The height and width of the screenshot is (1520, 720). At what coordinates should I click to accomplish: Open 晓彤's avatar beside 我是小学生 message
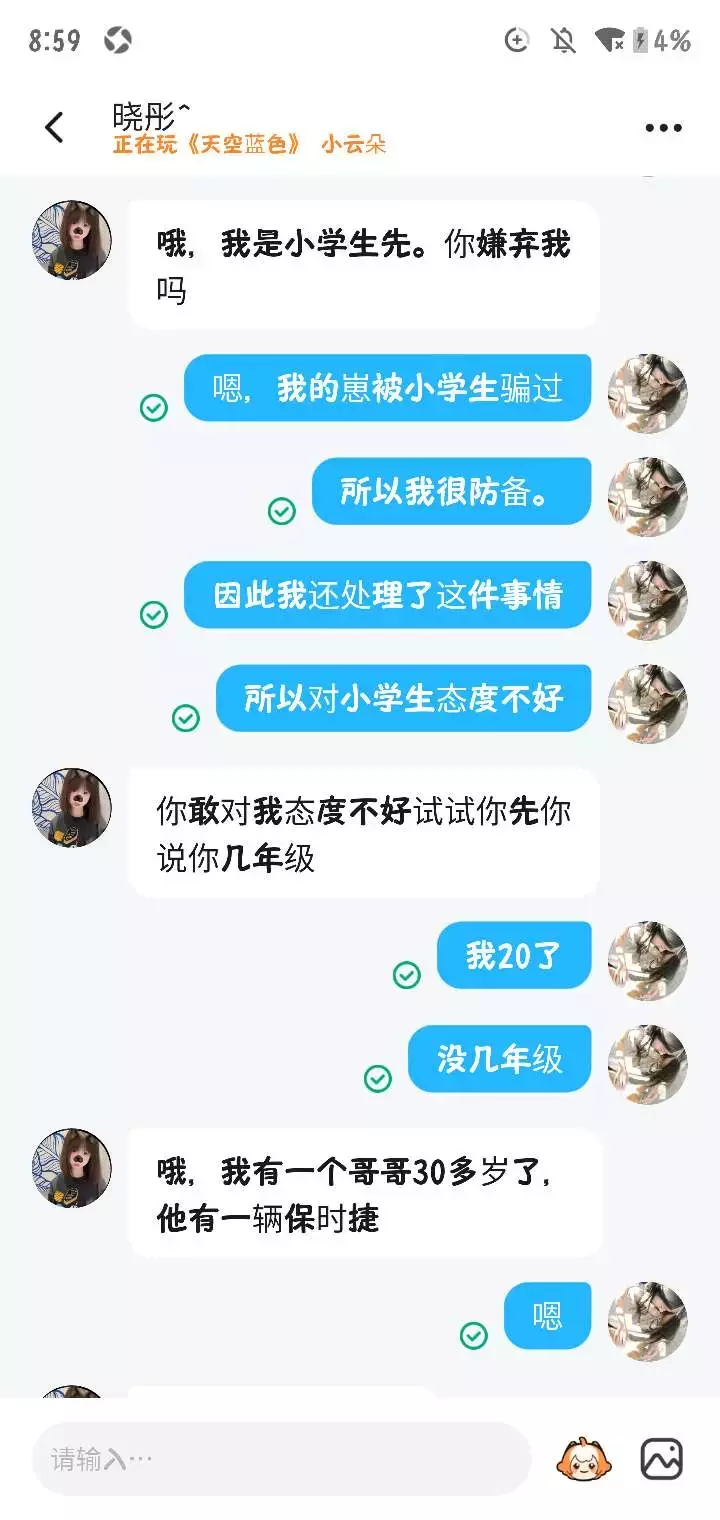(72, 240)
